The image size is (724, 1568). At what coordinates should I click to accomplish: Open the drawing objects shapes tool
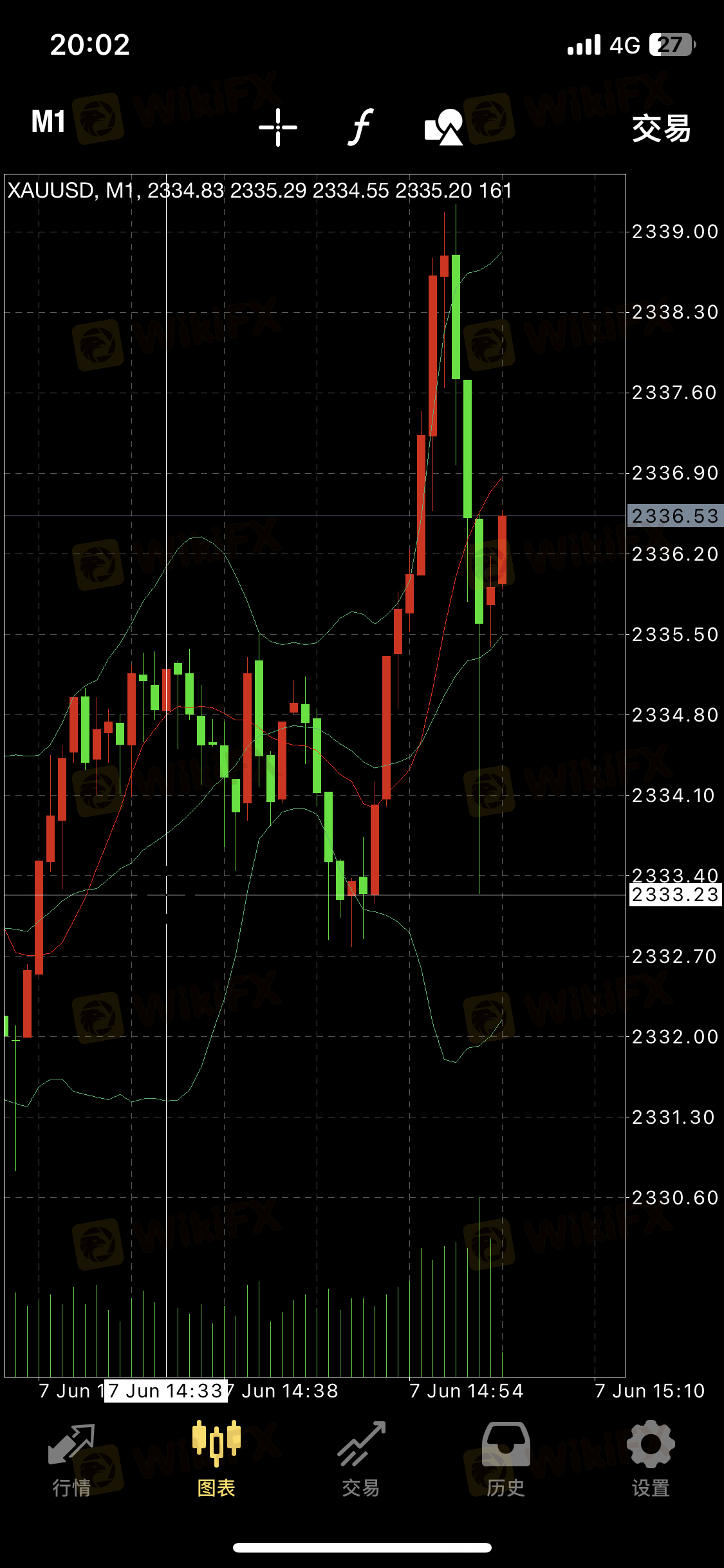click(x=444, y=127)
